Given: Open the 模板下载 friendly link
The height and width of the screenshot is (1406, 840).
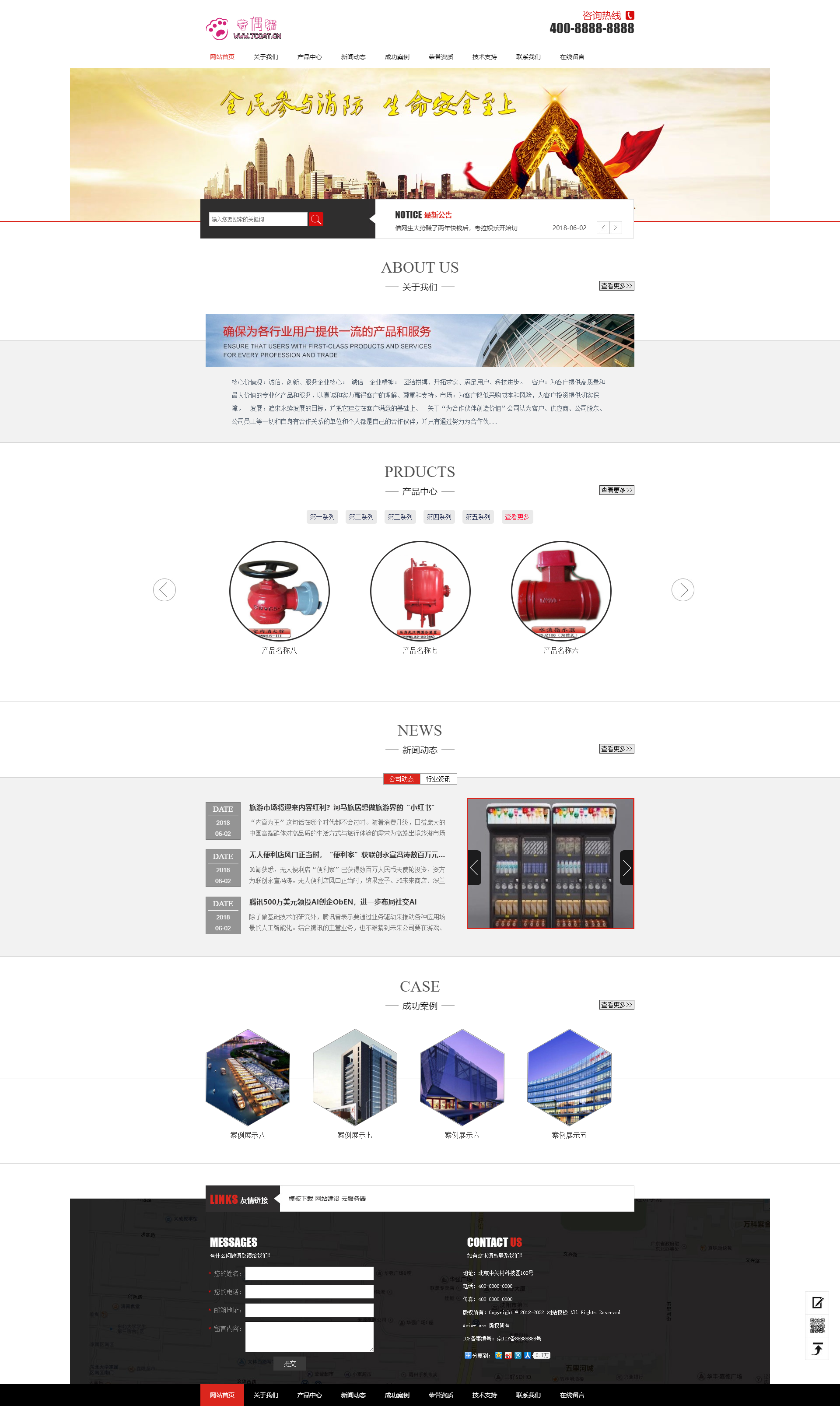Looking at the screenshot, I should [x=301, y=1198].
